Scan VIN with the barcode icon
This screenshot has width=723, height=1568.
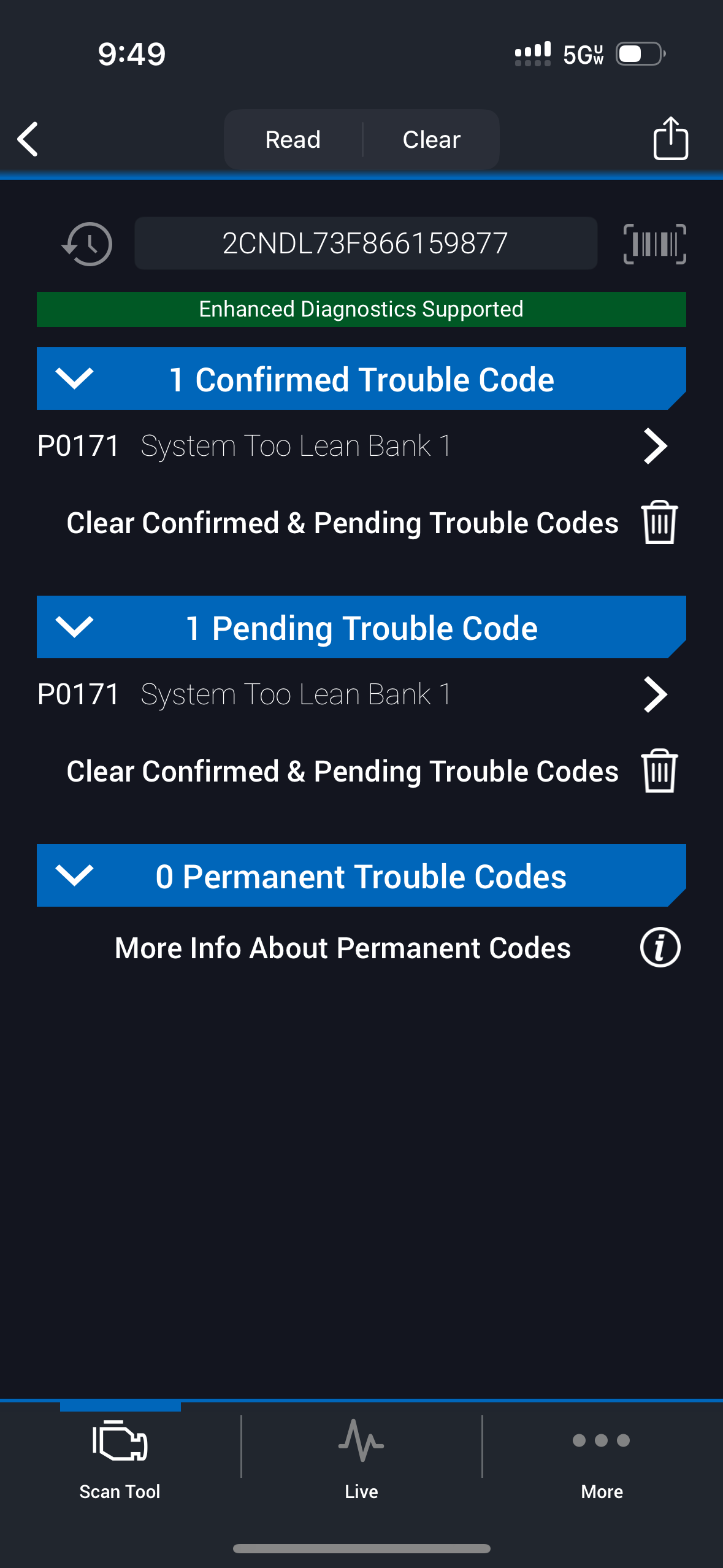coord(654,244)
